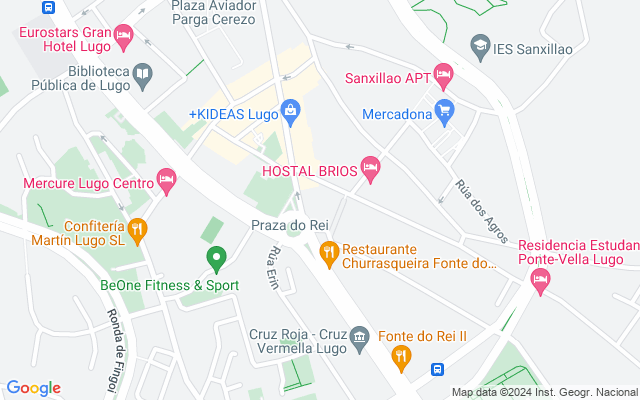The height and width of the screenshot is (400, 640).
Task: Open the BeOne Fitness & Sport marker
Action: (215, 259)
